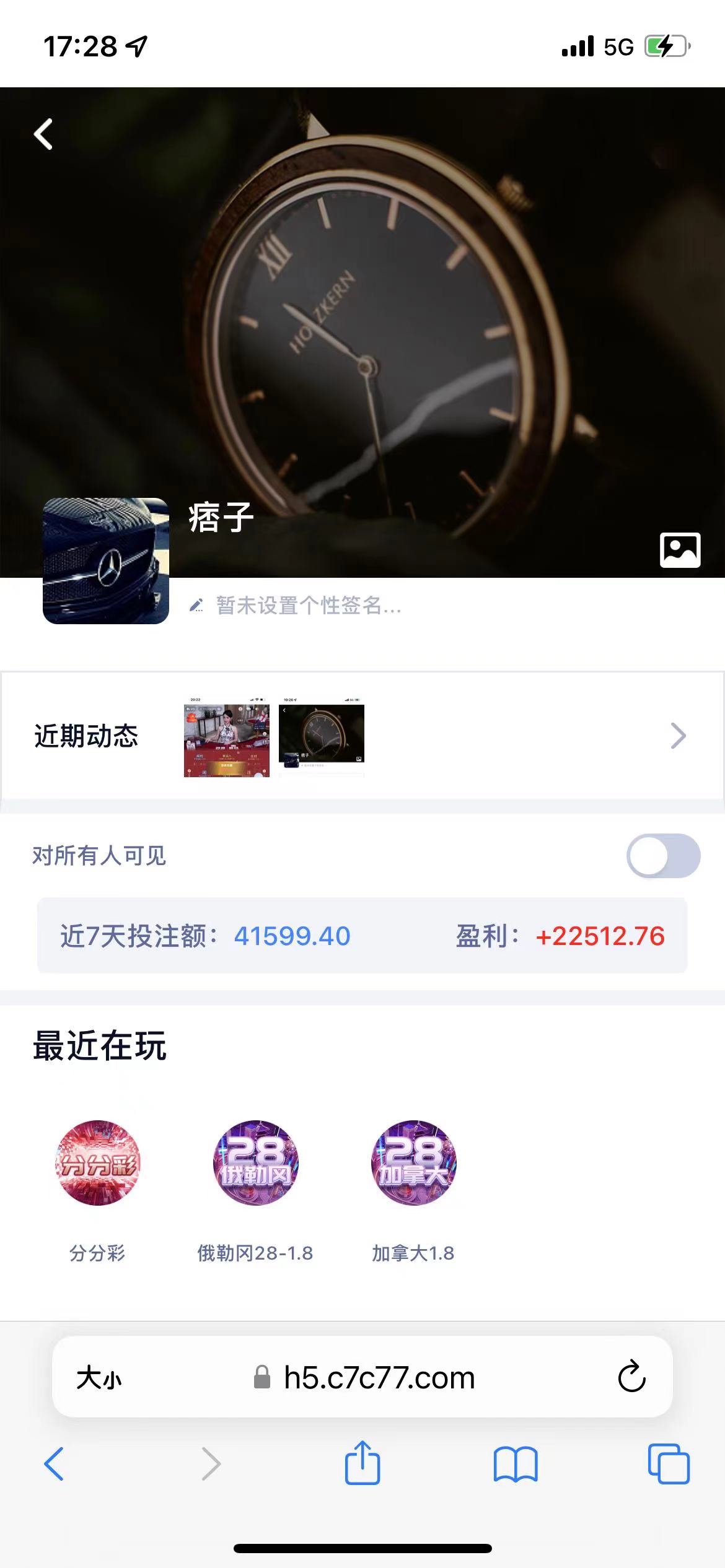Open the 分分彩 game
Image resolution: width=725 pixels, height=1568 pixels.
pyautogui.click(x=98, y=1162)
